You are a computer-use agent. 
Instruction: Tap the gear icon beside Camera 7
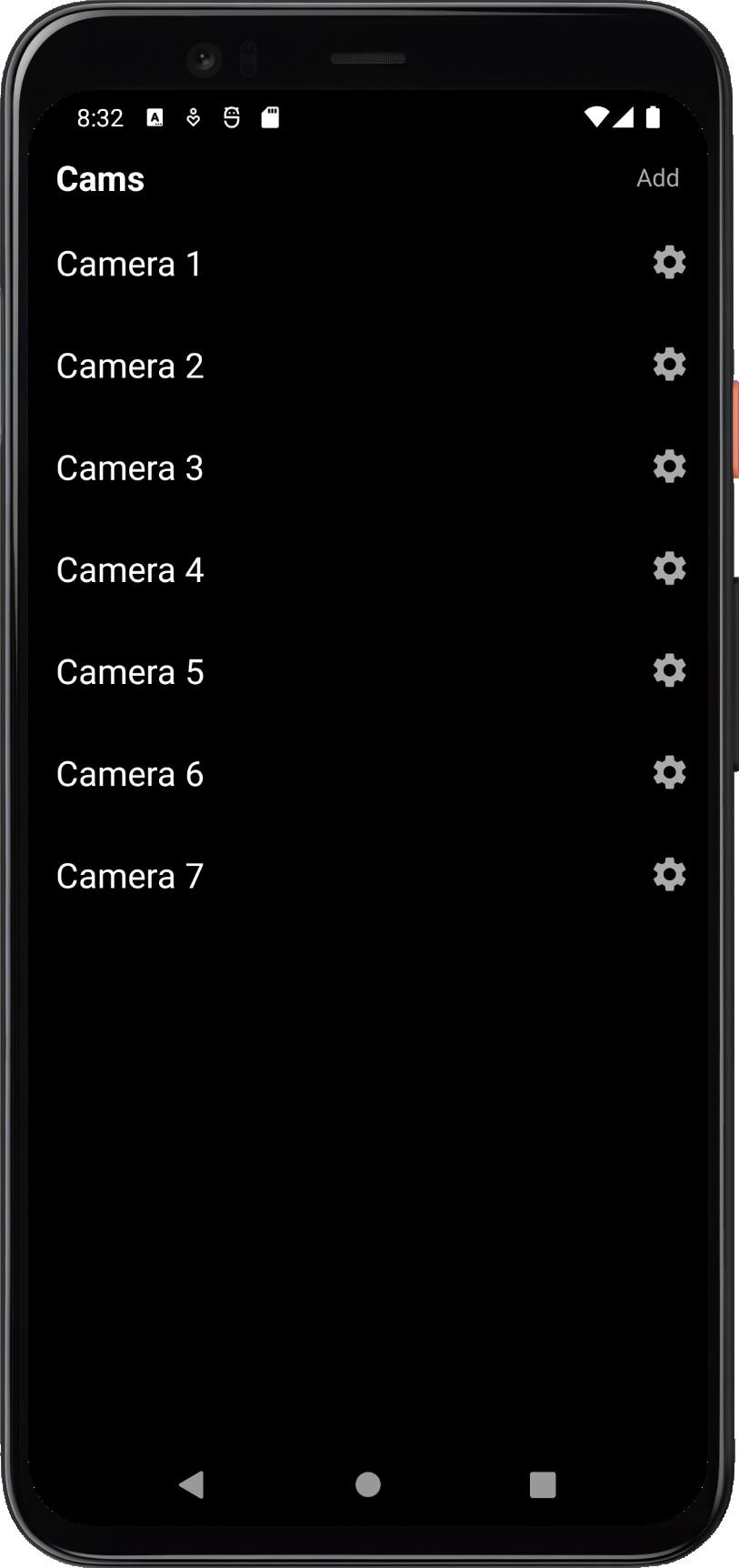pyautogui.click(x=669, y=874)
